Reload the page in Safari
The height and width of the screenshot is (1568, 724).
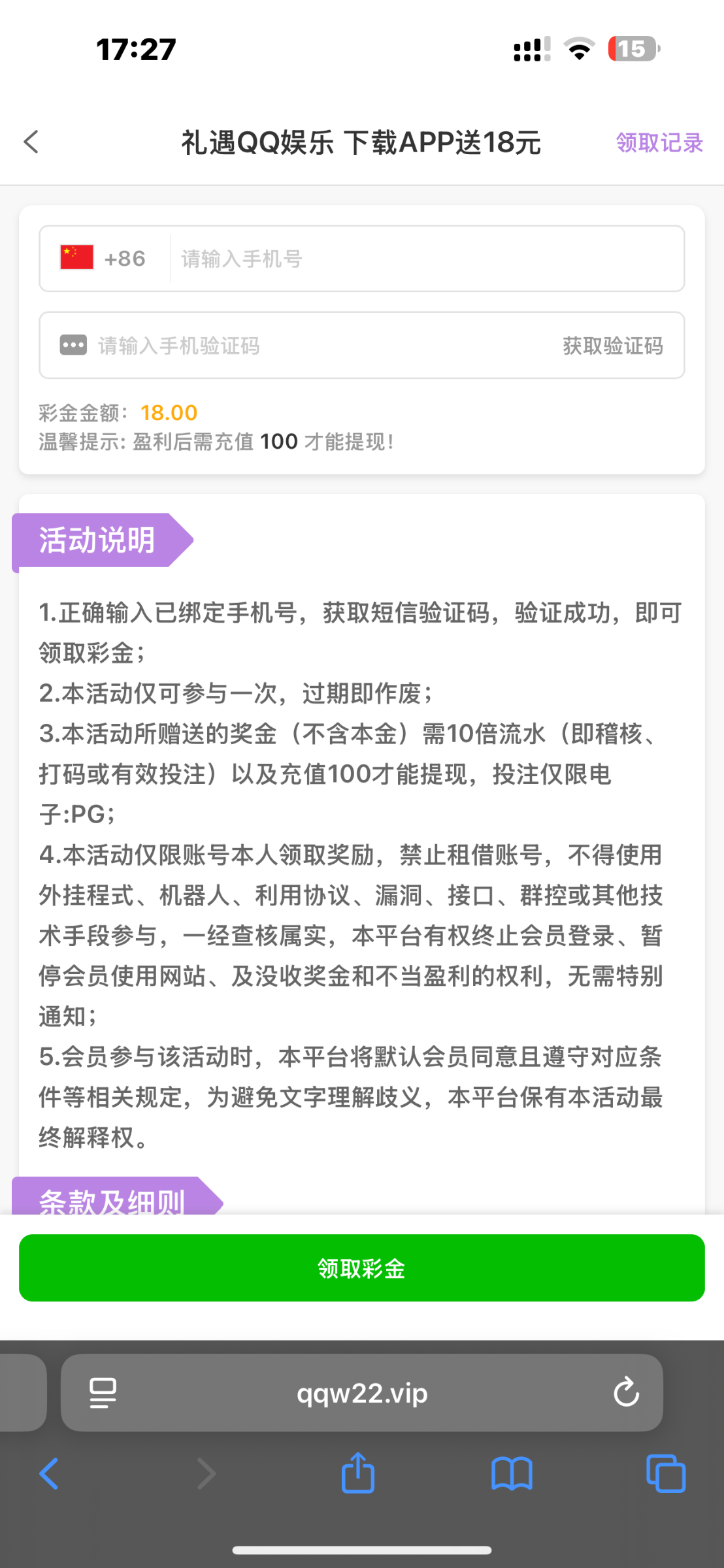click(x=625, y=1392)
